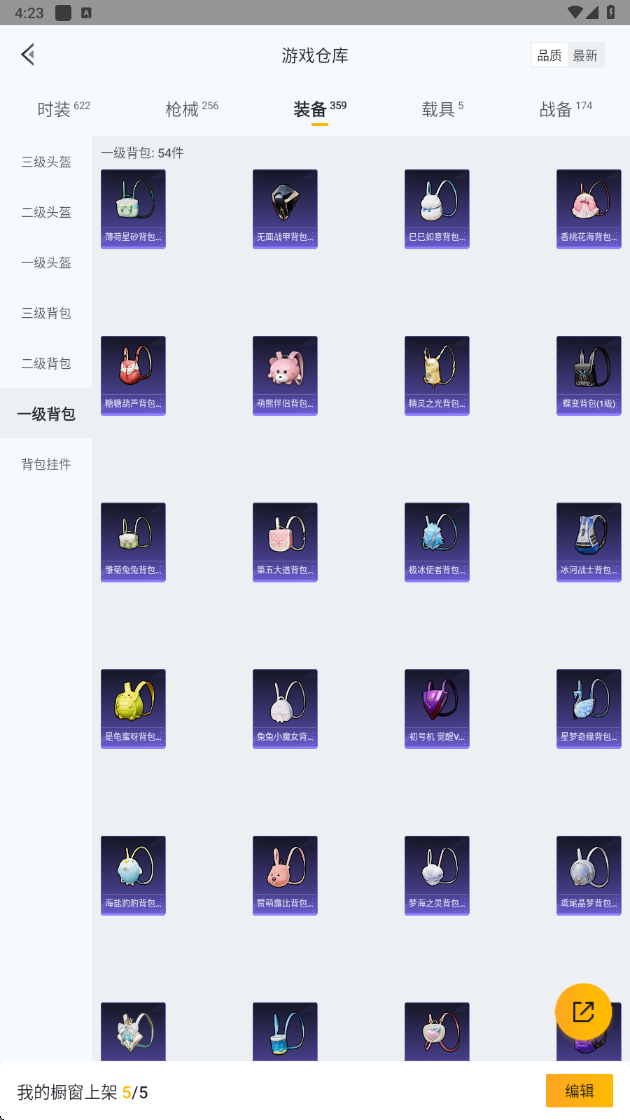Select 三级背包 in the side menu
This screenshot has width=630, height=1120.
pyautogui.click(x=46, y=313)
